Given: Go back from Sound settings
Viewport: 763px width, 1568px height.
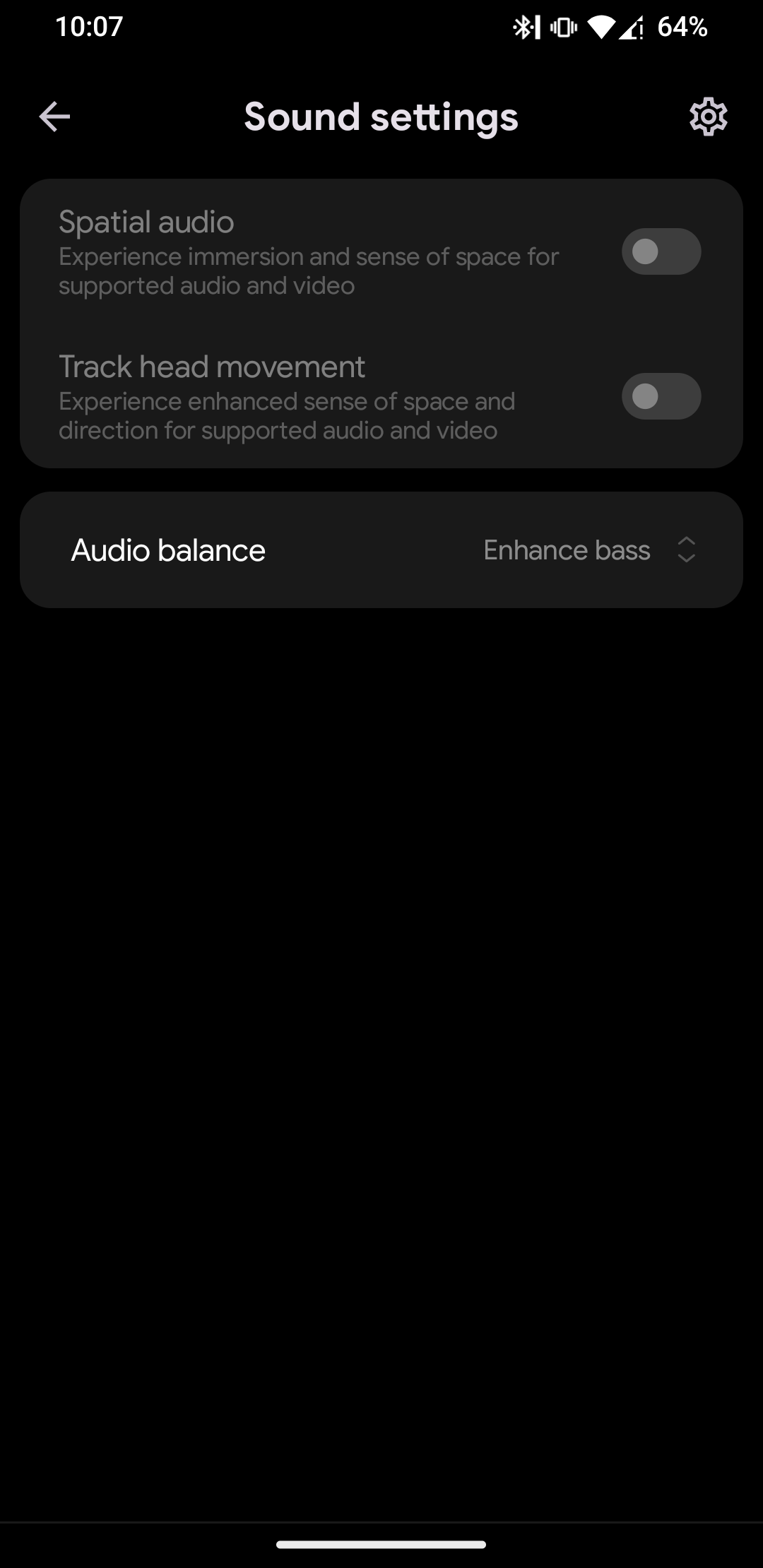Looking at the screenshot, I should point(54,117).
